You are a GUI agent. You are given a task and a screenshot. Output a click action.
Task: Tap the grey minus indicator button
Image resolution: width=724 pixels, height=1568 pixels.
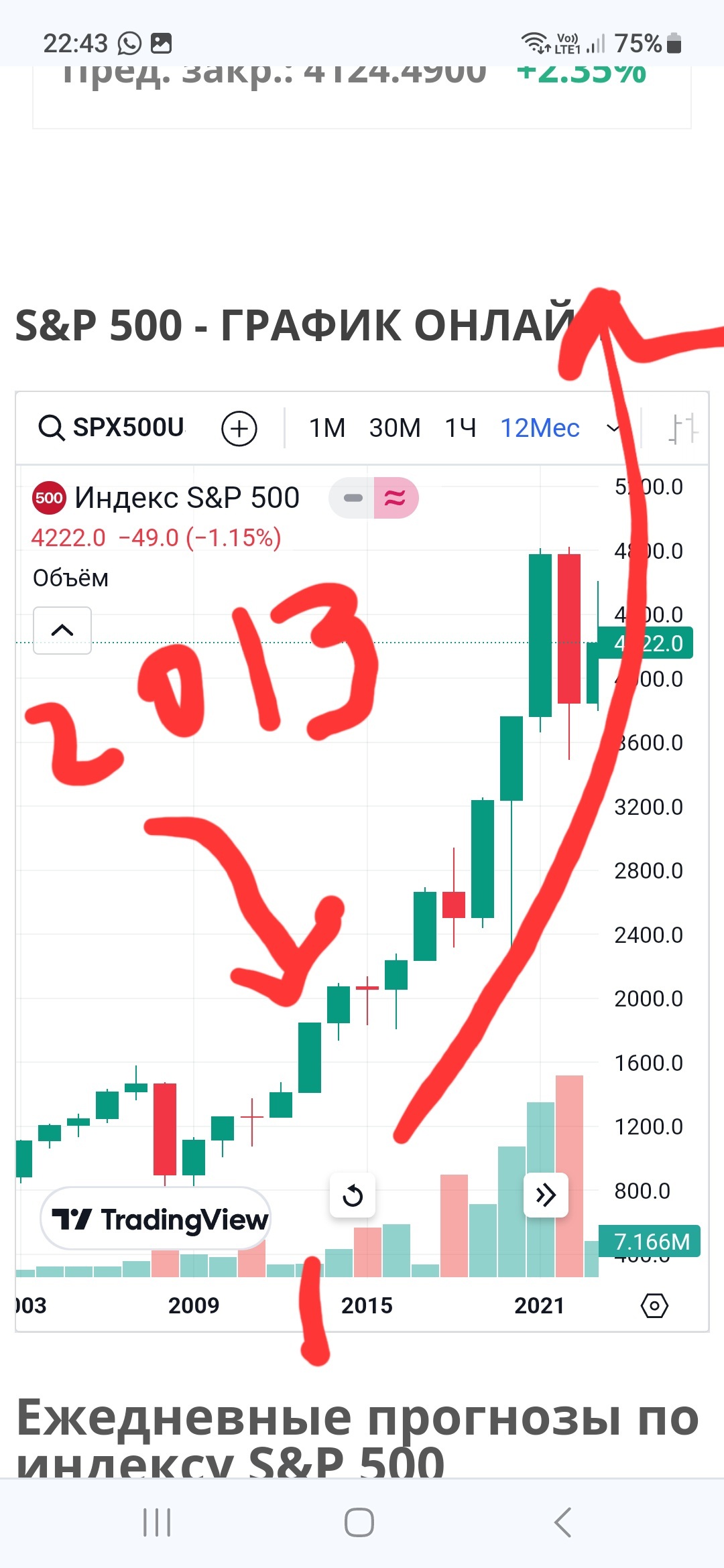[352, 498]
